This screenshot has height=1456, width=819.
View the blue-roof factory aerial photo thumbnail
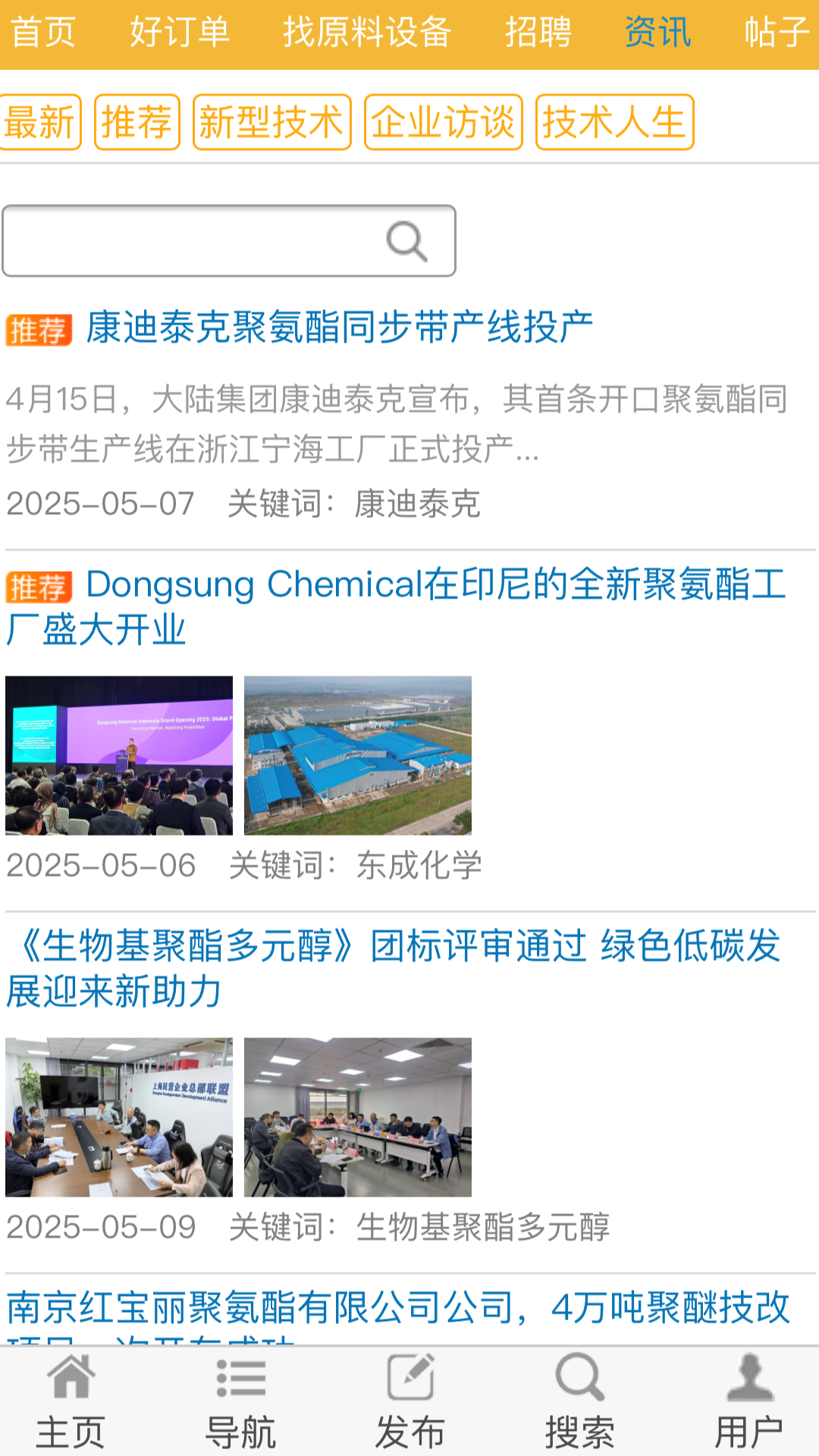(356, 755)
